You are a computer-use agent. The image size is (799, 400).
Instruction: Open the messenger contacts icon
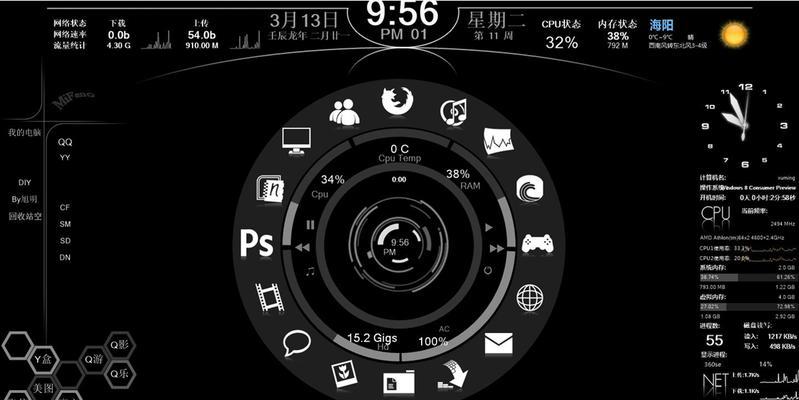click(x=344, y=113)
